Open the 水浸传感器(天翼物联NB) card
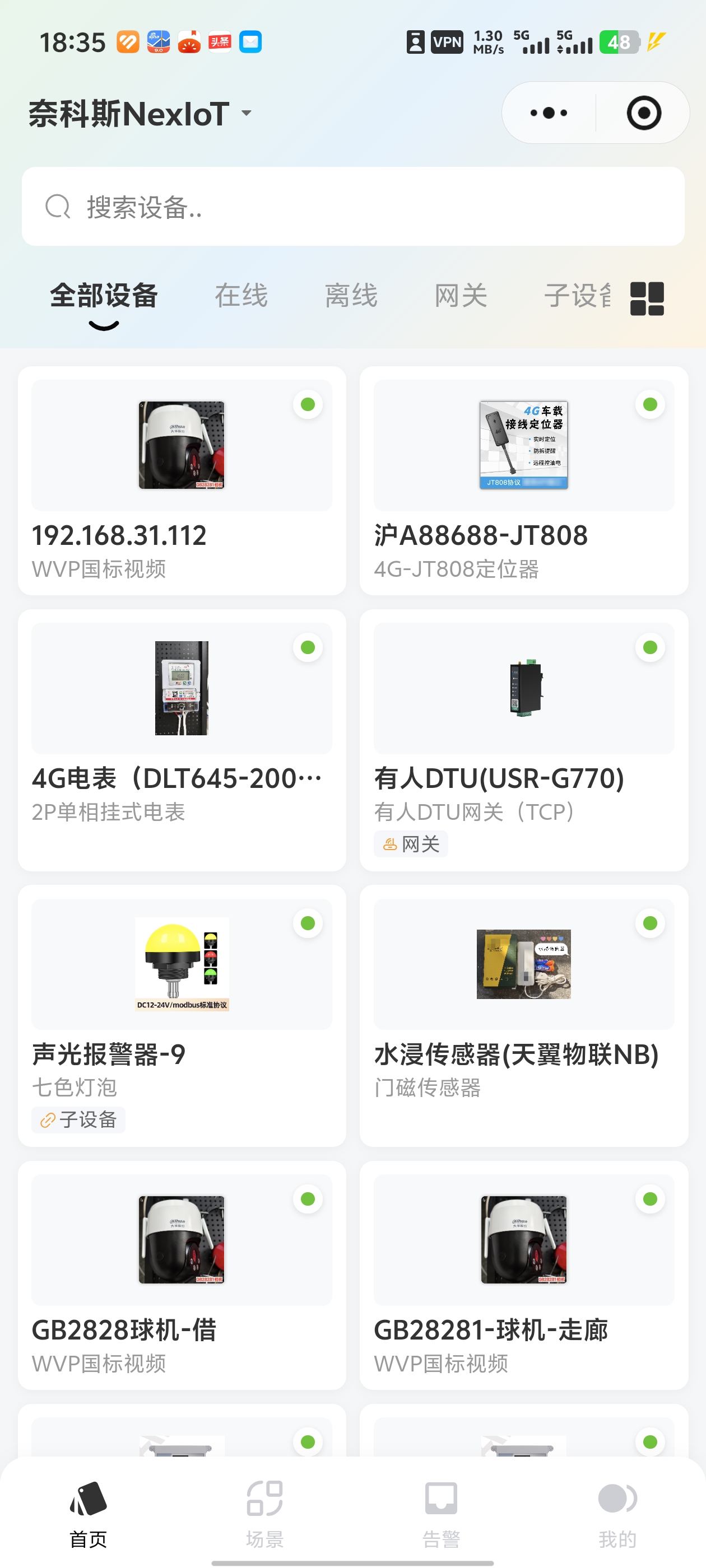706x1568 pixels. [524, 1015]
